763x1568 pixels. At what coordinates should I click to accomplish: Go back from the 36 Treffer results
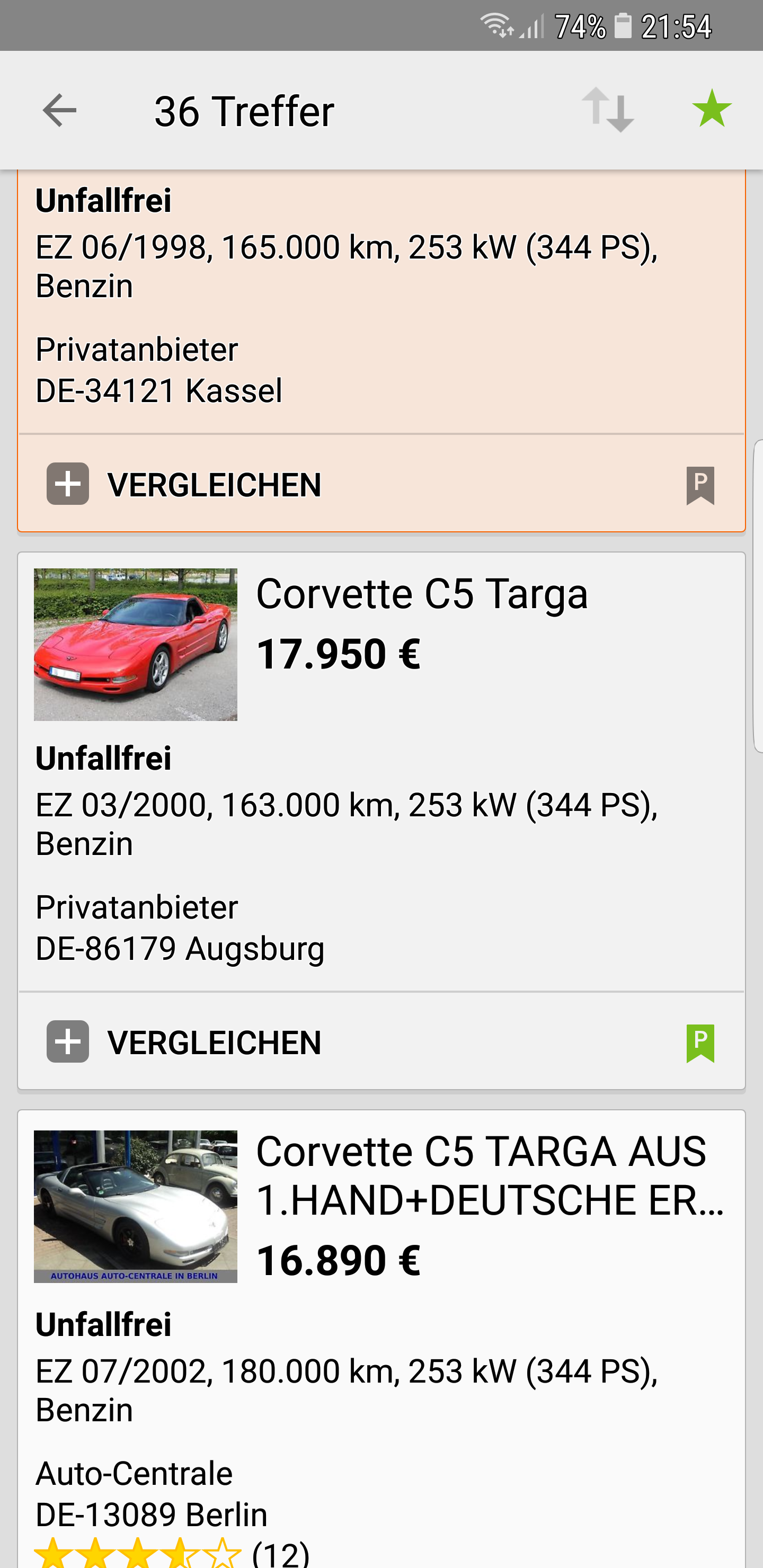(x=59, y=110)
